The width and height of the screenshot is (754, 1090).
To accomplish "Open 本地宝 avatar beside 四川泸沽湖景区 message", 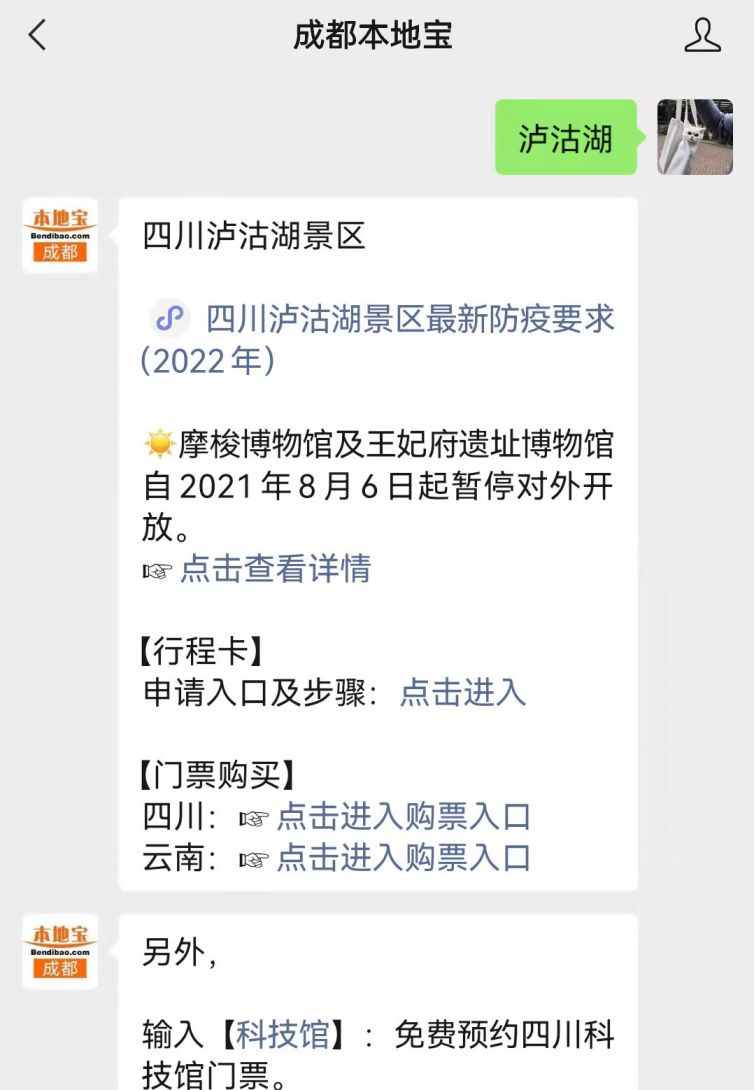I will click(60, 235).
